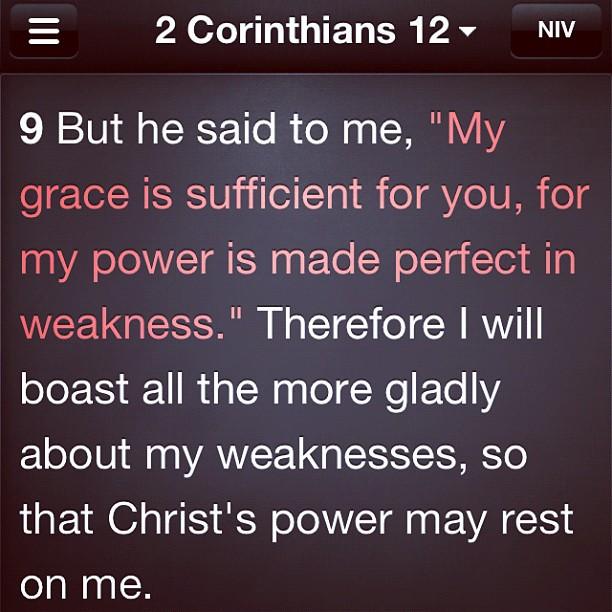Image resolution: width=612 pixels, height=612 pixels.
Task: Open the hamburger menu
Action: pos(43,31)
